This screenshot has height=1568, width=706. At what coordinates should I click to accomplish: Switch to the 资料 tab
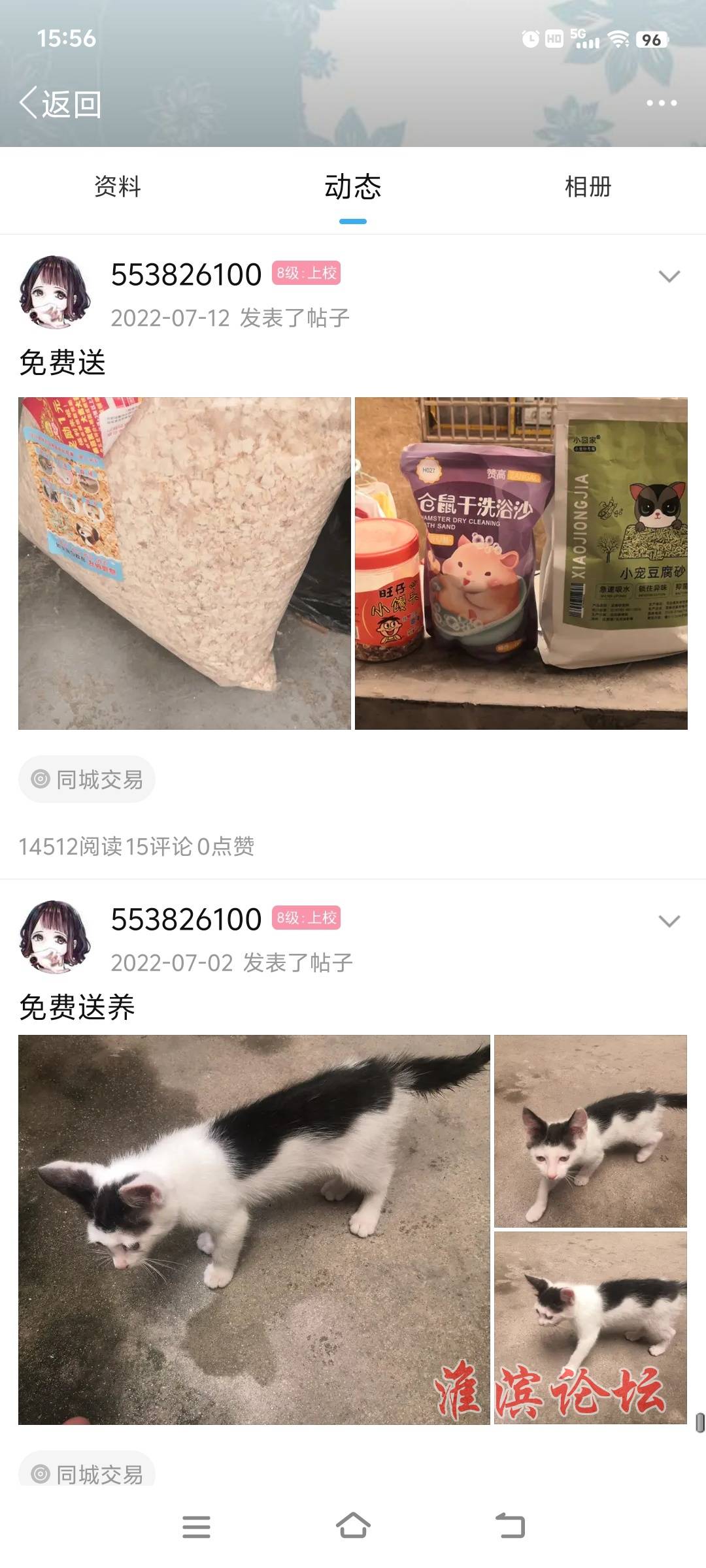(x=118, y=188)
